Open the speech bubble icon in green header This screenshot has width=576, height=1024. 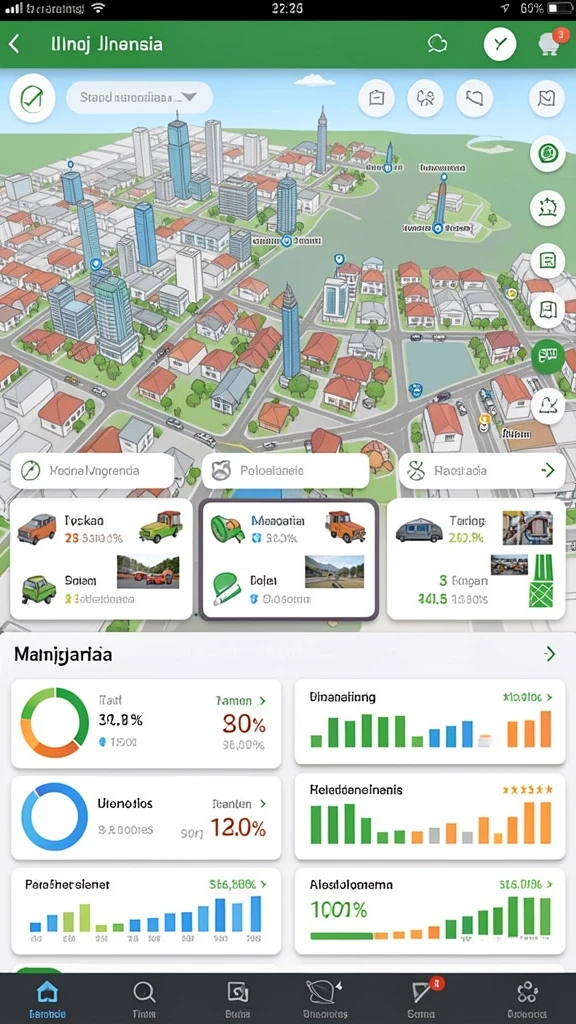pyautogui.click(x=437, y=44)
